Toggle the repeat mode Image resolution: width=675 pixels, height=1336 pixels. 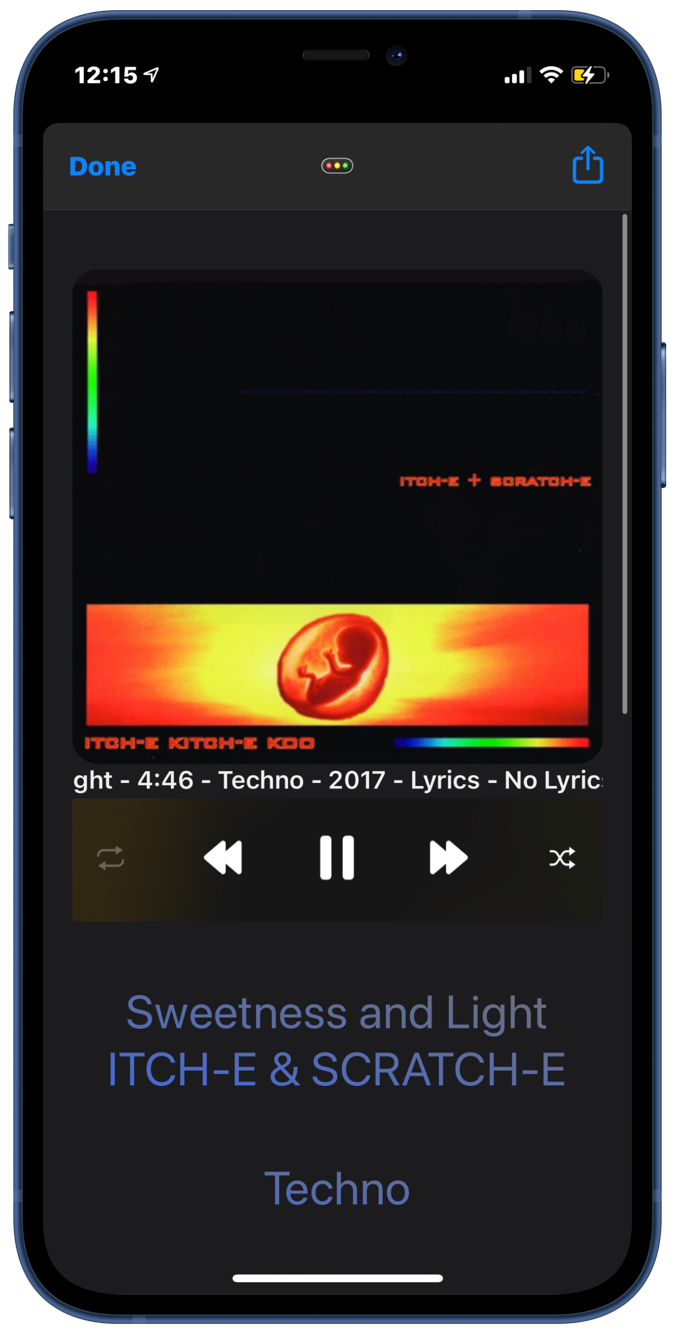111,858
